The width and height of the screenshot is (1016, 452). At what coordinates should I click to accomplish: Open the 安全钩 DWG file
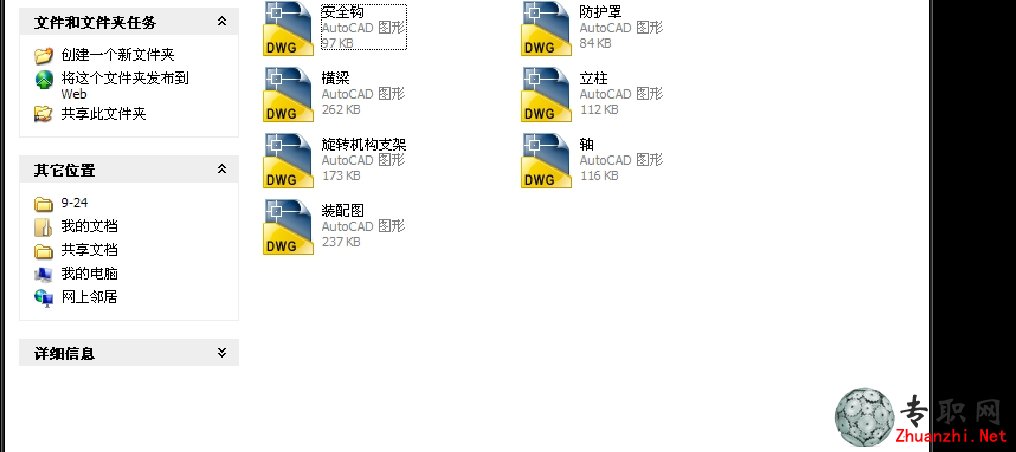point(288,28)
